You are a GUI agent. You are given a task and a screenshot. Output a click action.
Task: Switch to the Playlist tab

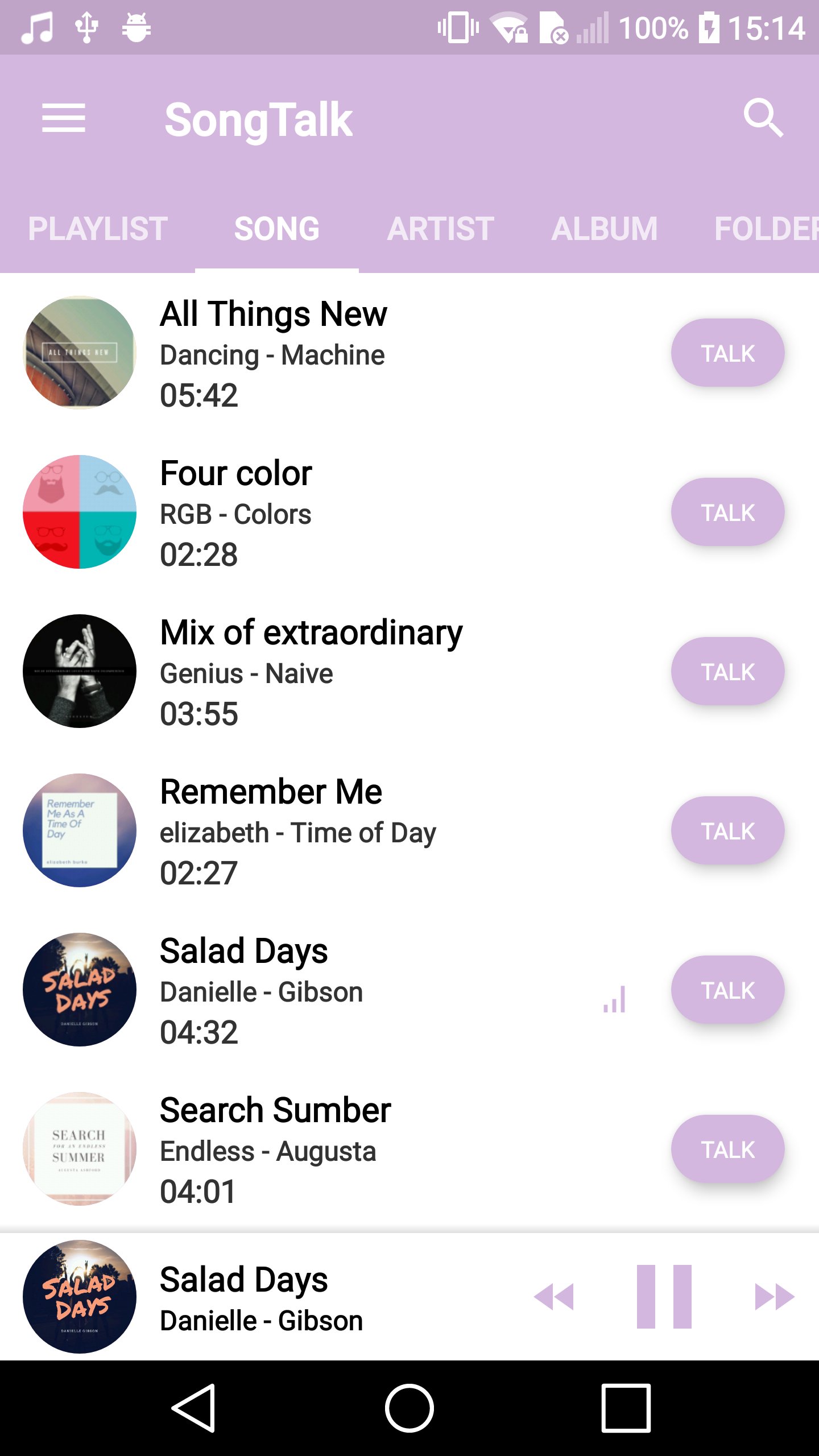98,229
